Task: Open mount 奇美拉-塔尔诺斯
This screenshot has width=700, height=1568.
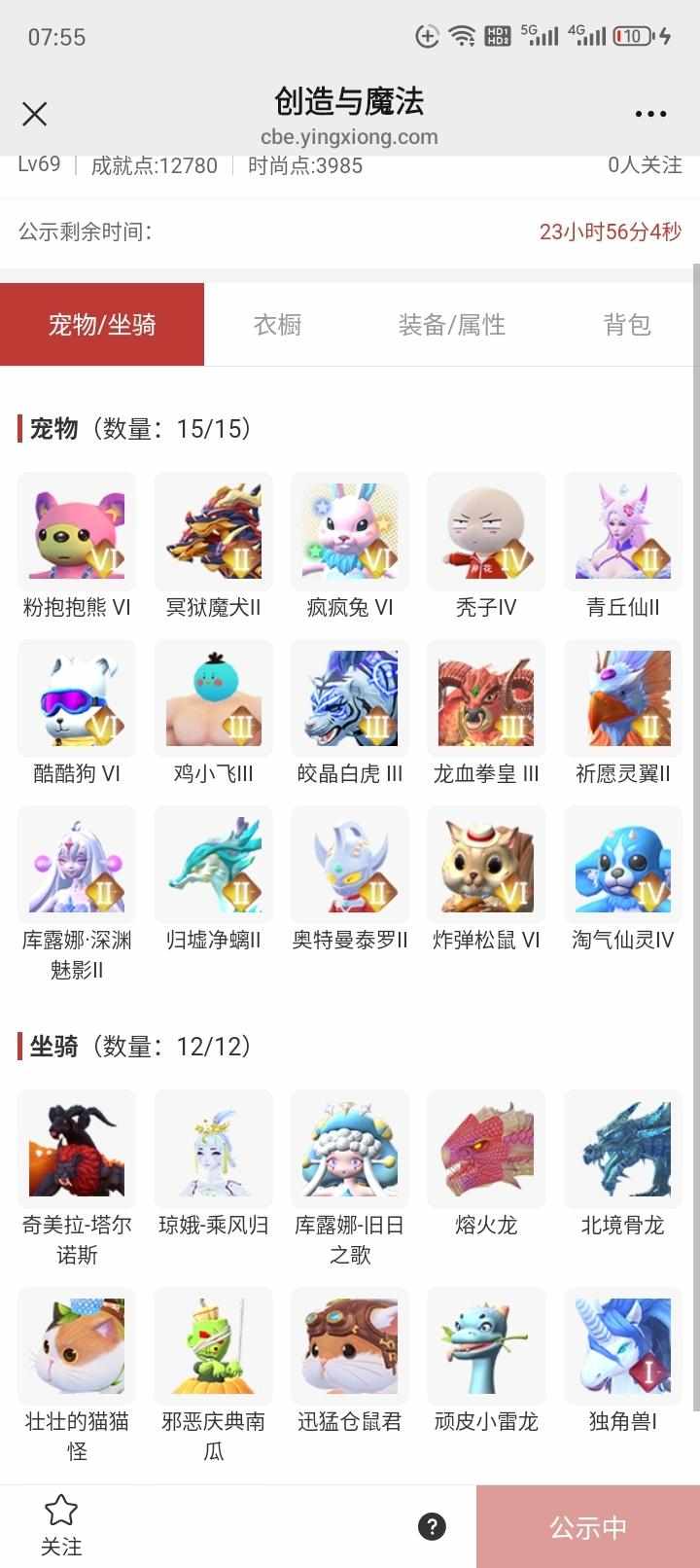Action: coord(77,1150)
